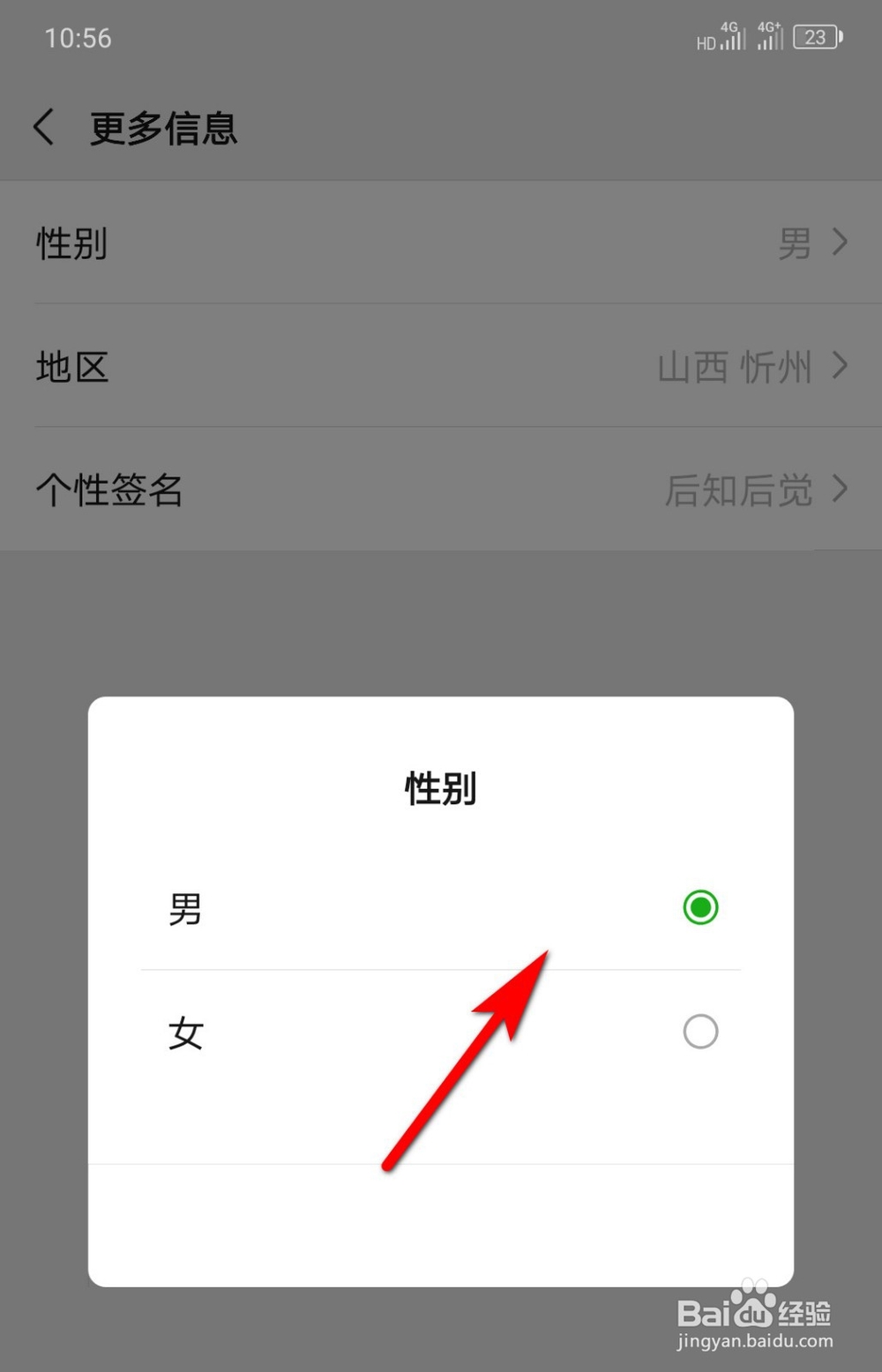
Task: Open the 地区 setting row
Action: point(441,366)
